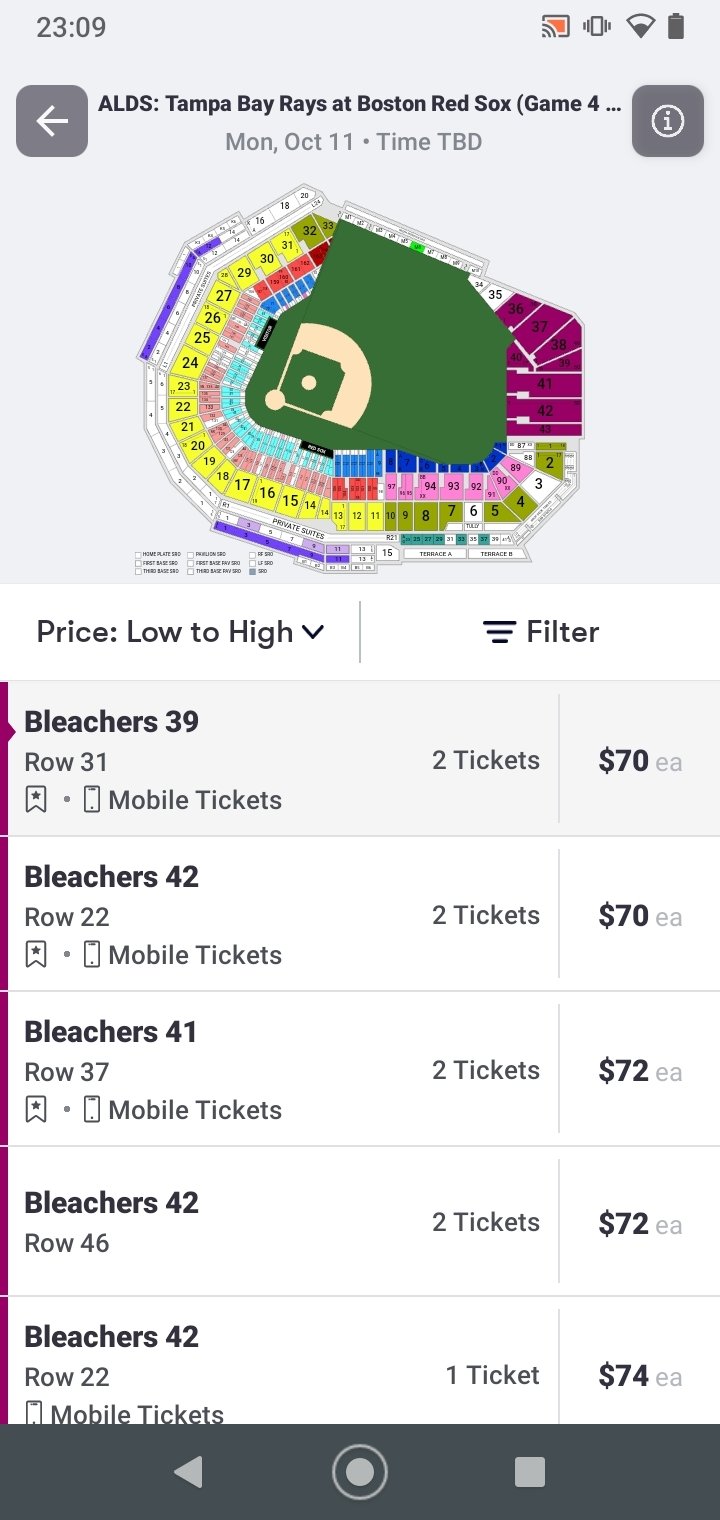Go to the home screen via the navigation bar
The height and width of the screenshot is (1520, 720).
tap(360, 1471)
